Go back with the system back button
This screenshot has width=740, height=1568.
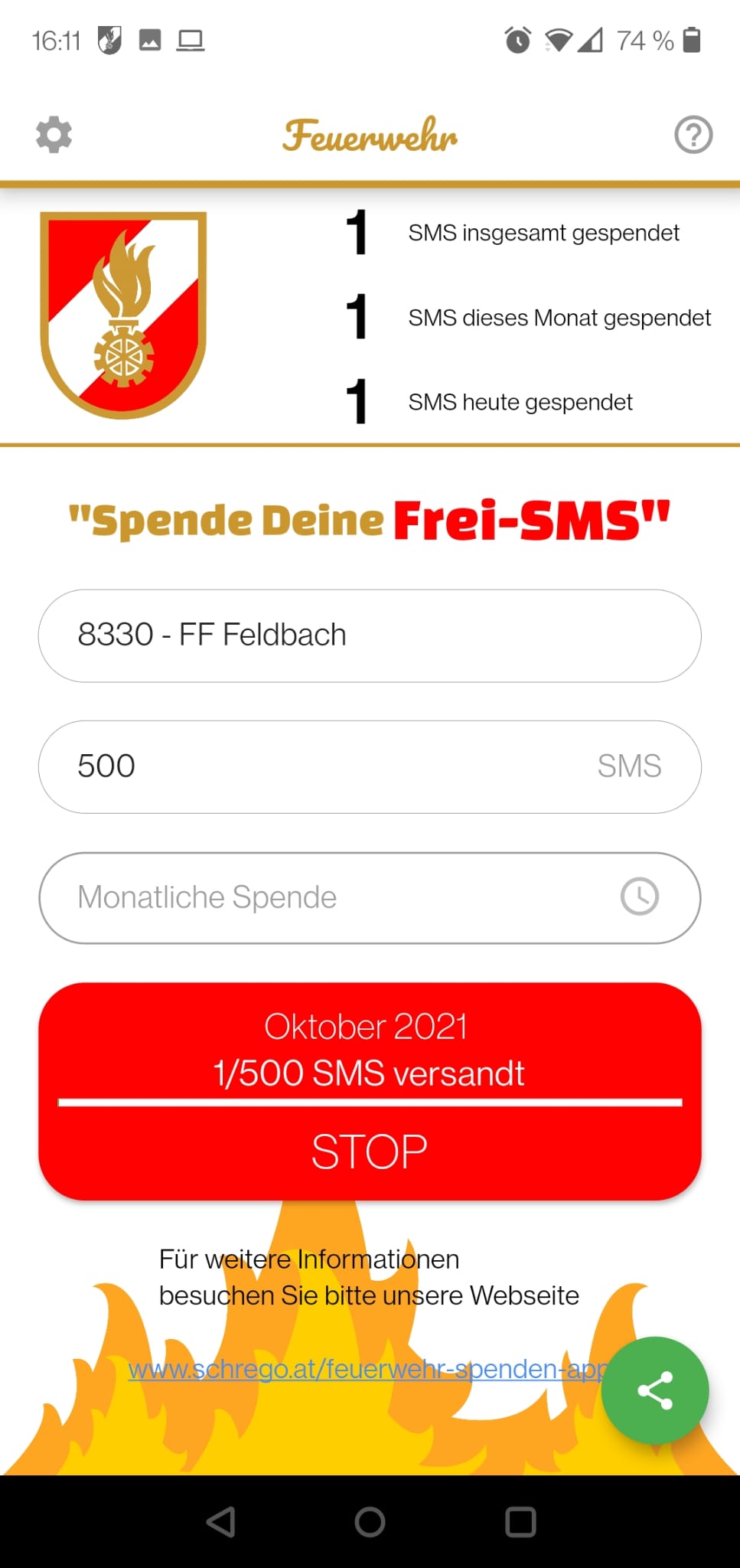click(220, 1522)
